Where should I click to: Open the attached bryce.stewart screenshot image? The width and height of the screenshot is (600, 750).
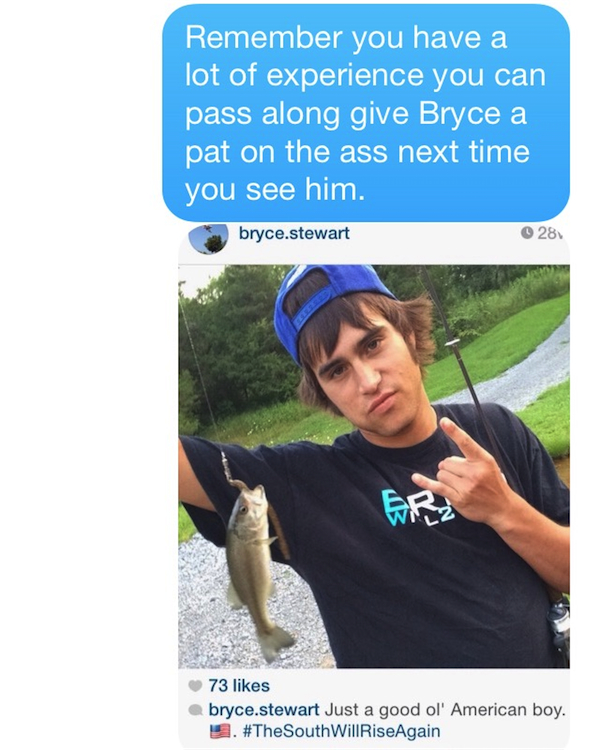(373, 465)
